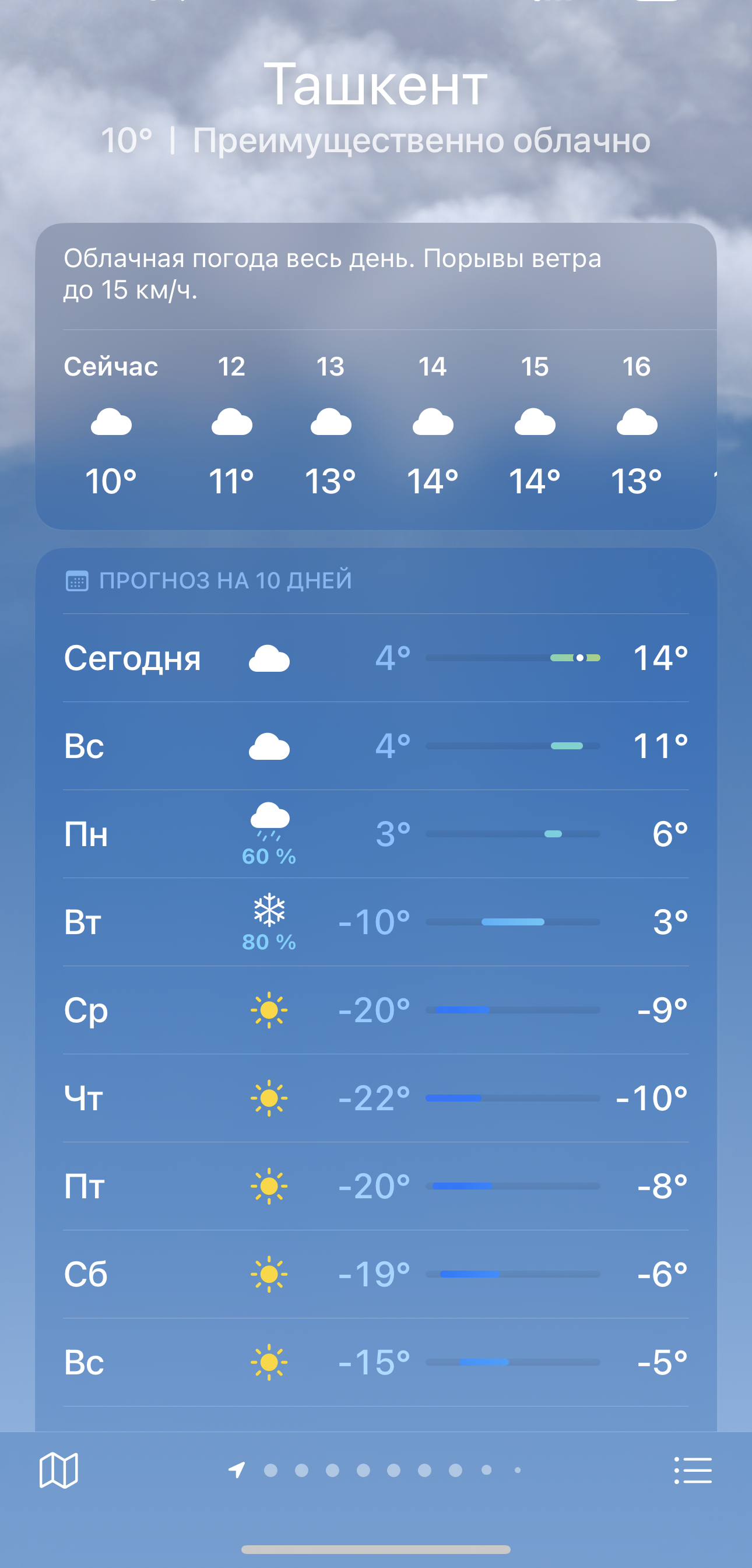Image resolution: width=752 pixels, height=1568 pixels.
Task: Open the weather map
Action: point(58,1470)
